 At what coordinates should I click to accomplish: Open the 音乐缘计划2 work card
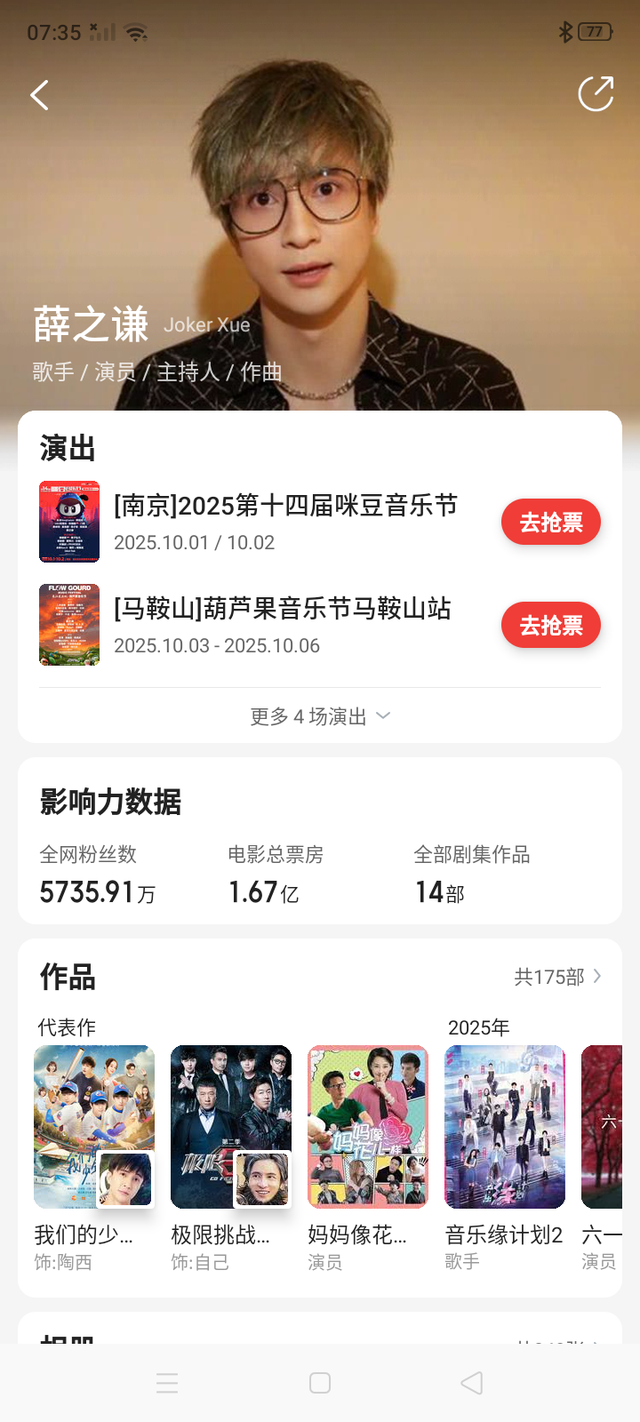coord(504,1126)
